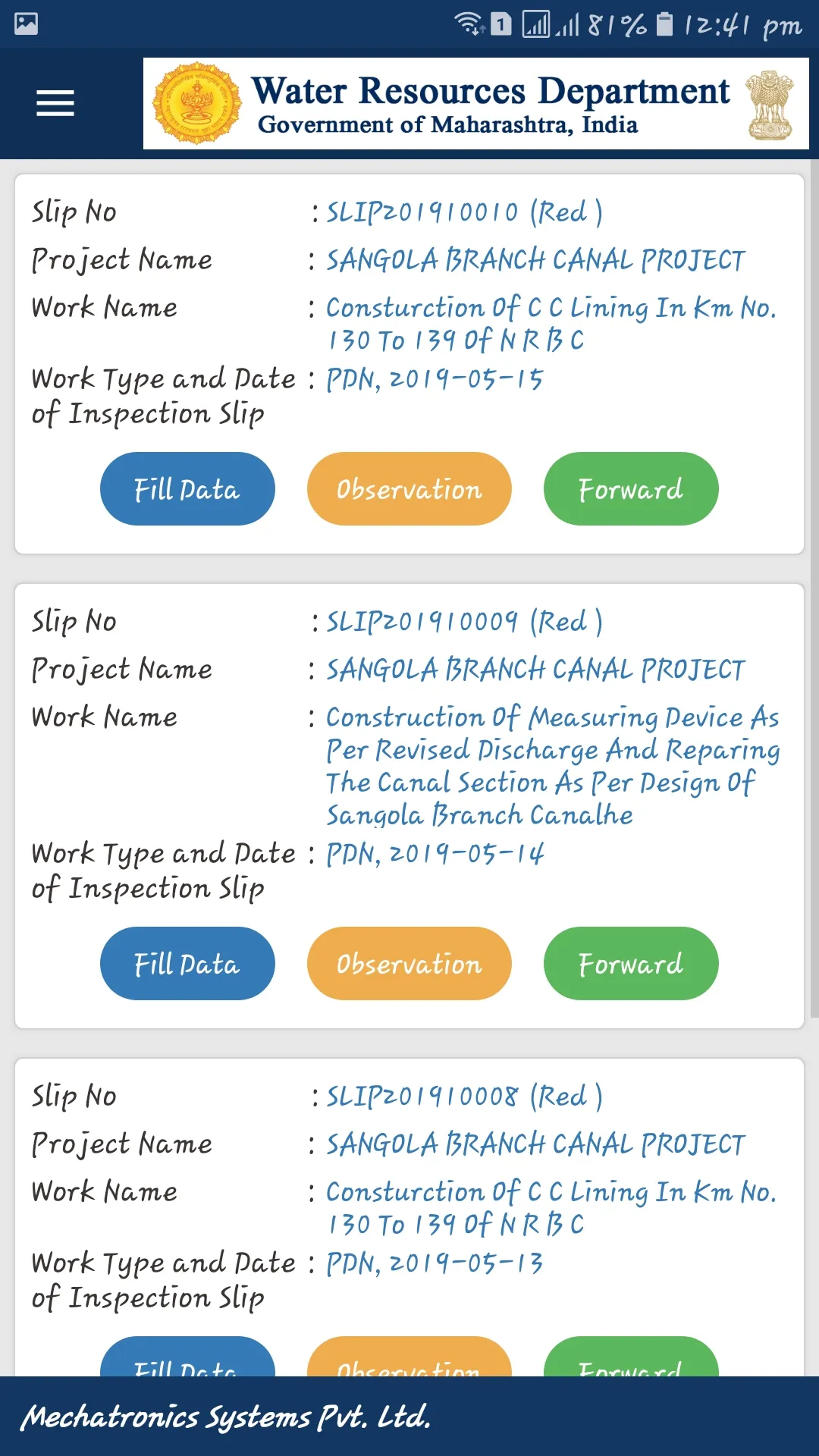Image resolution: width=819 pixels, height=1456 pixels.
Task: Tap the battery indicator icon
Action: [663, 25]
